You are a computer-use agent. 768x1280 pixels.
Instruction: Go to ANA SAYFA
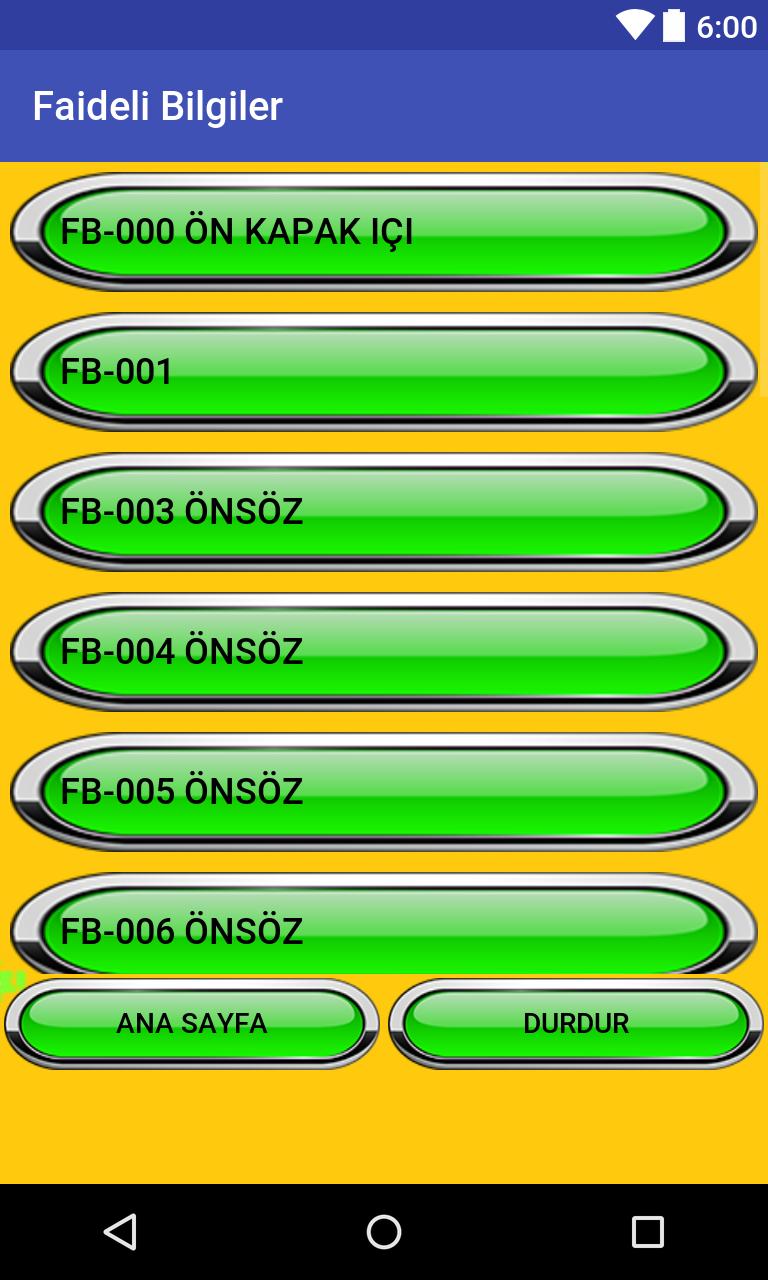(192, 1023)
